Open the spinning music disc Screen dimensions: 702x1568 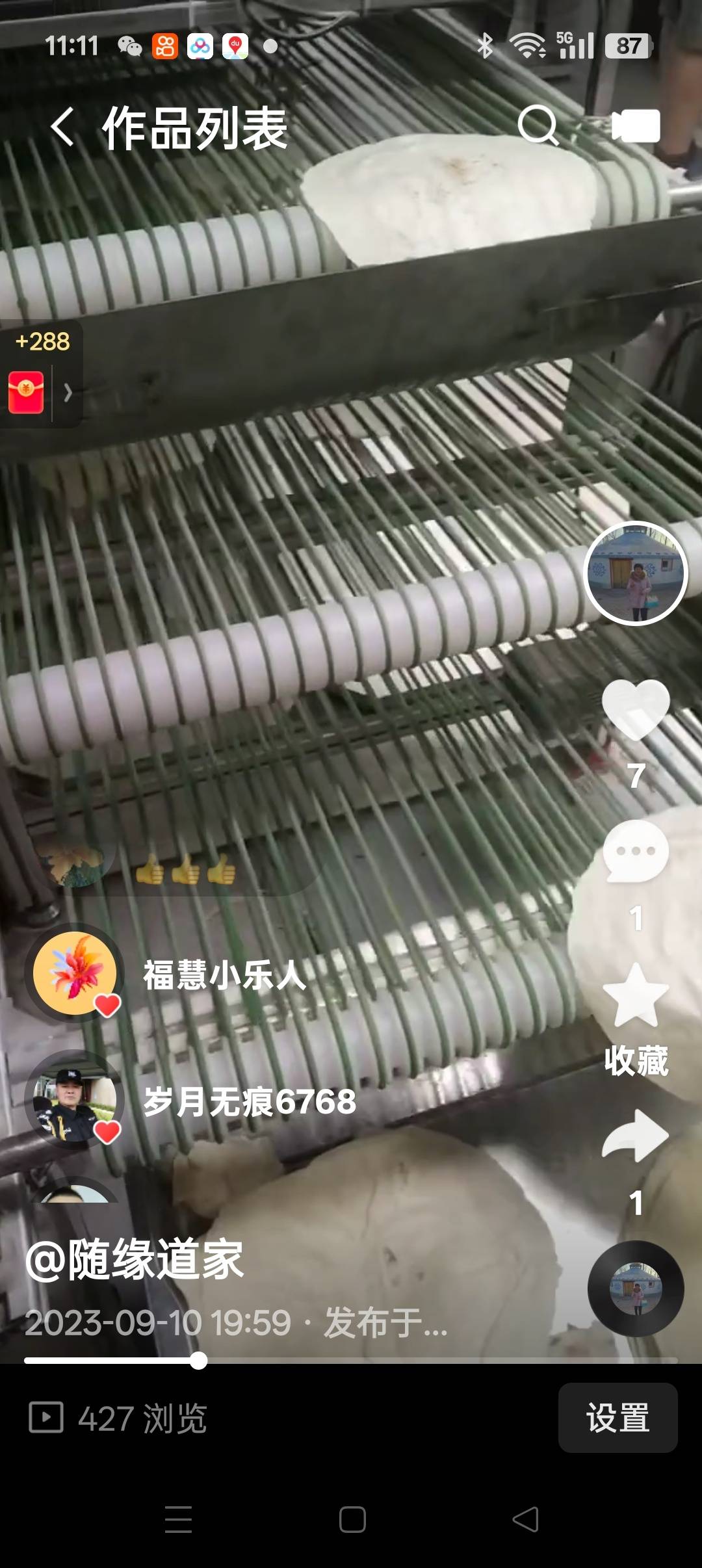pos(635,1288)
